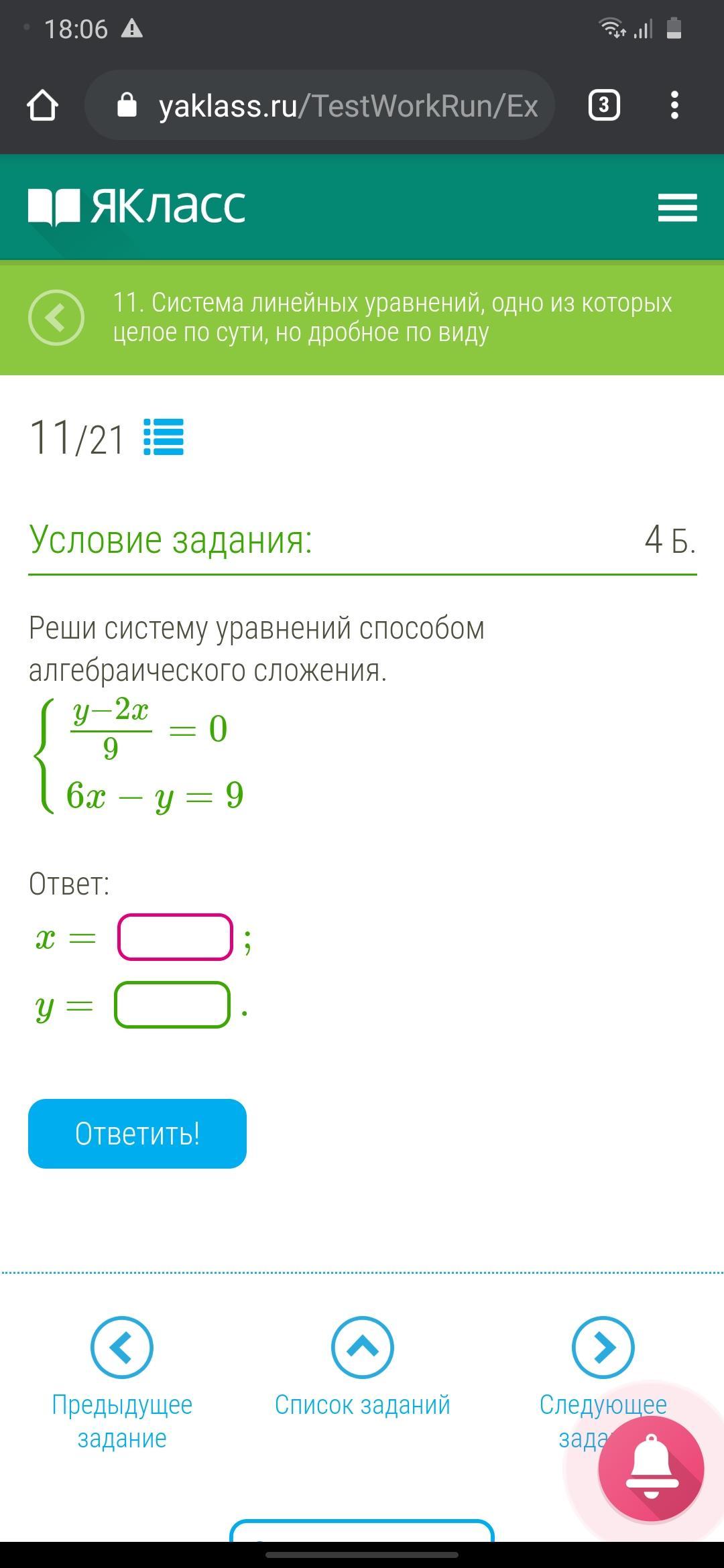Screen dimensions: 724x1568
Task: Open the browser overflow menu
Action: click(x=674, y=105)
